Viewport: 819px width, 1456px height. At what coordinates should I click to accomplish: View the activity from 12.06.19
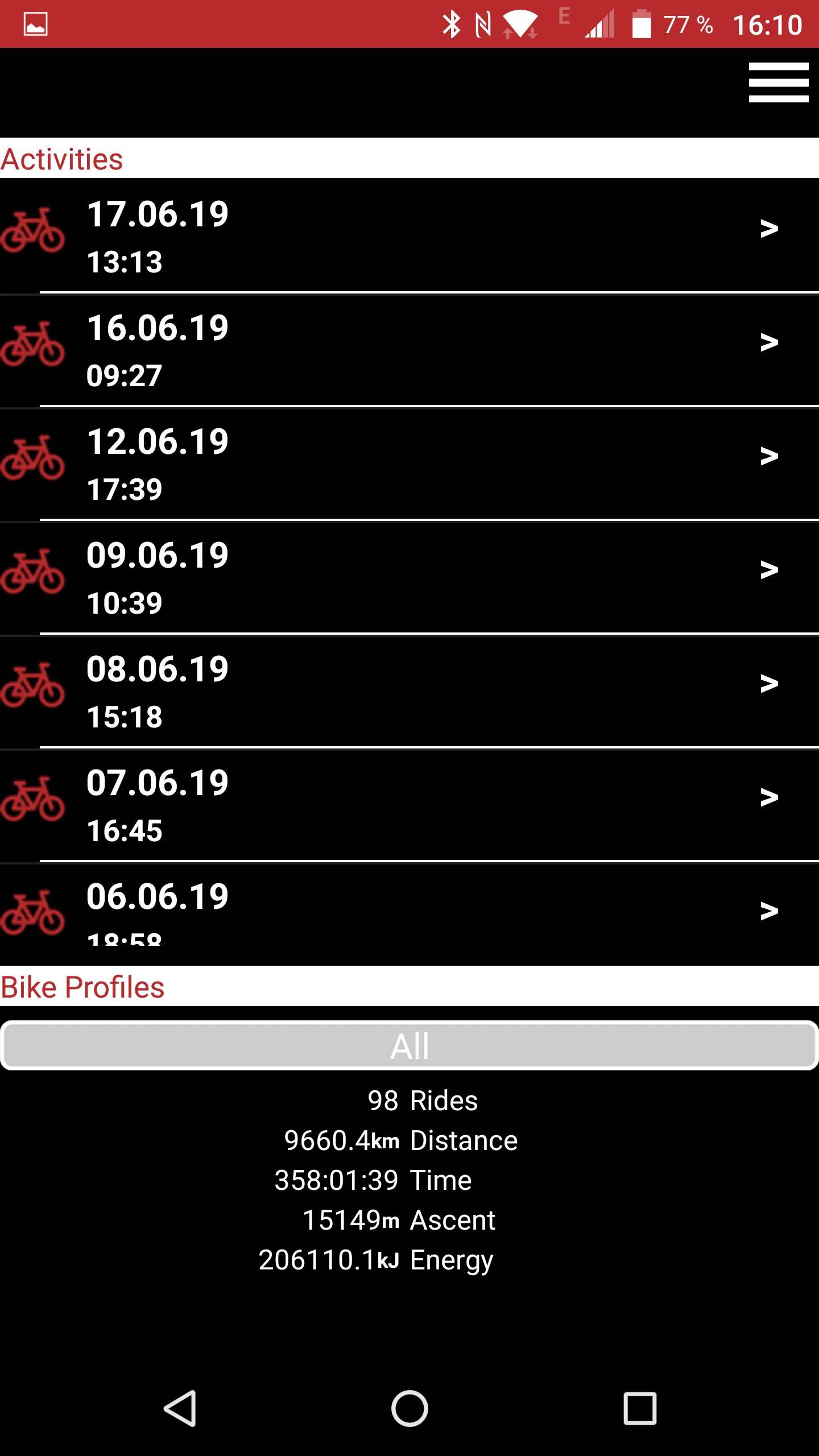409,464
